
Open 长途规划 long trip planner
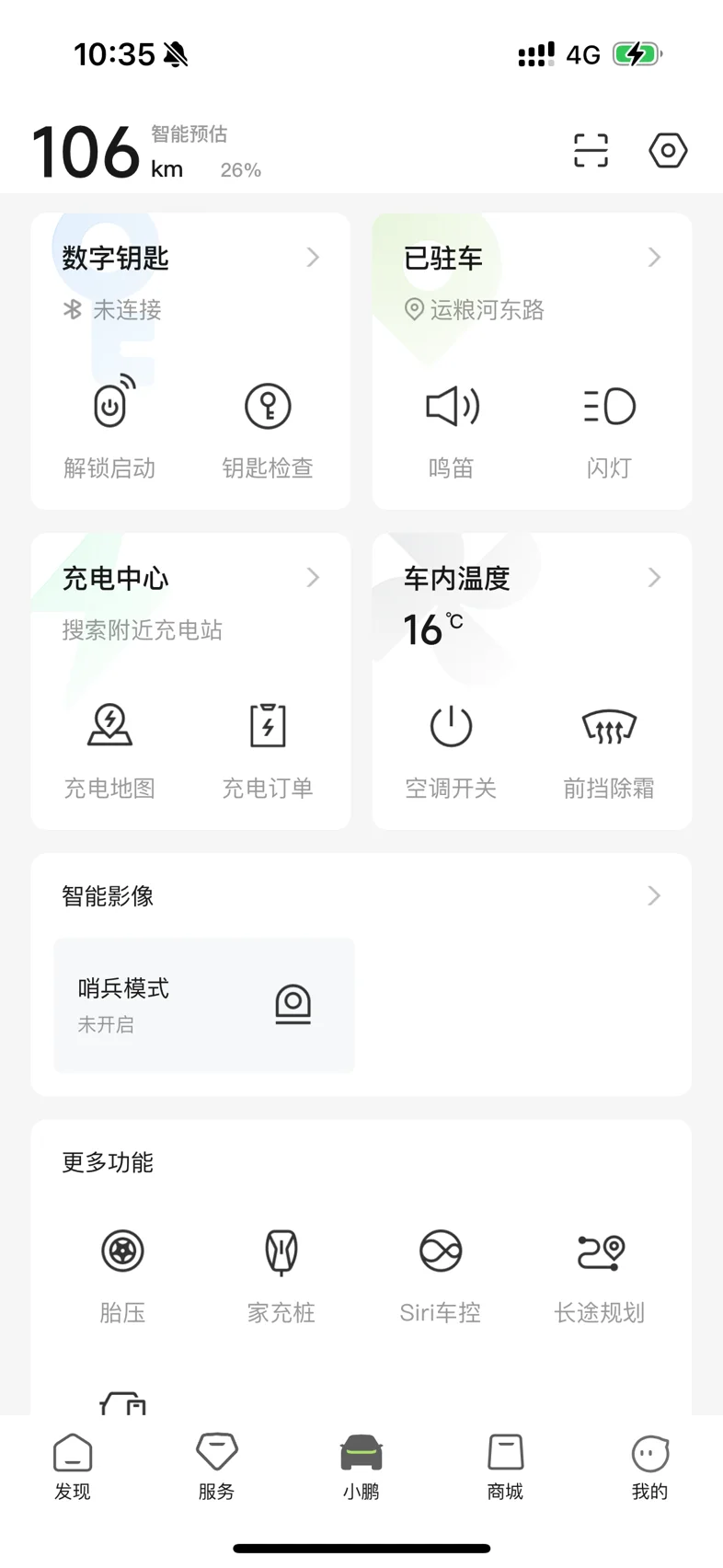(600, 1274)
